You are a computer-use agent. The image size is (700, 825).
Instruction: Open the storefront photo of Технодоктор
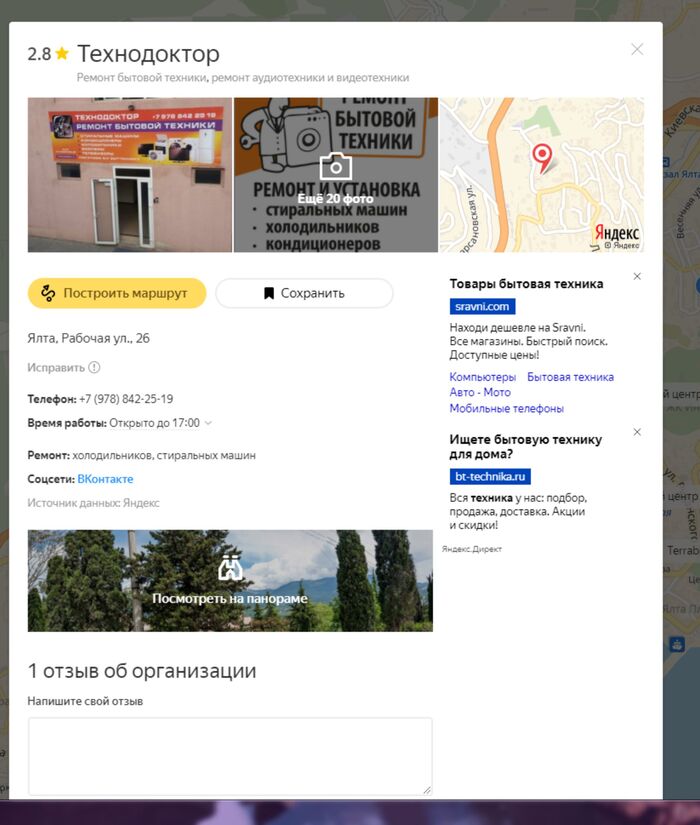point(129,174)
